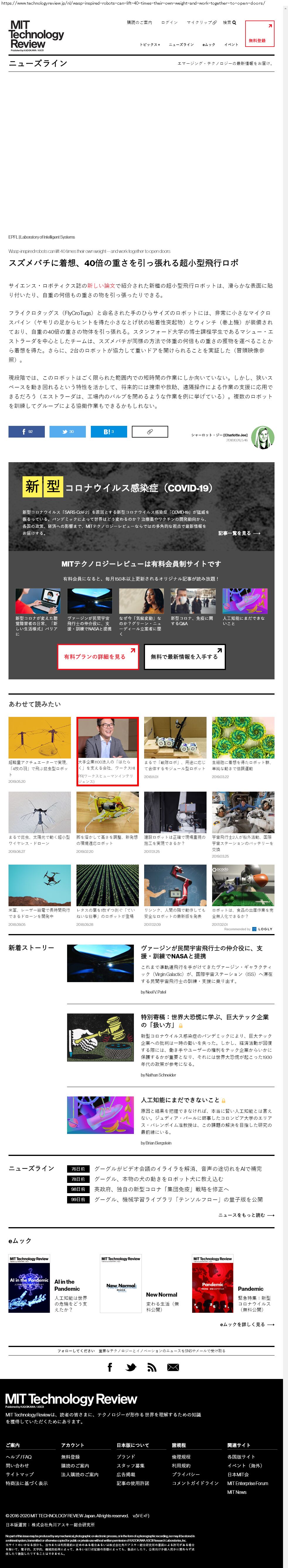Tap eムックを詳しく見る link
288x1568 pixels.
[247, 1324]
